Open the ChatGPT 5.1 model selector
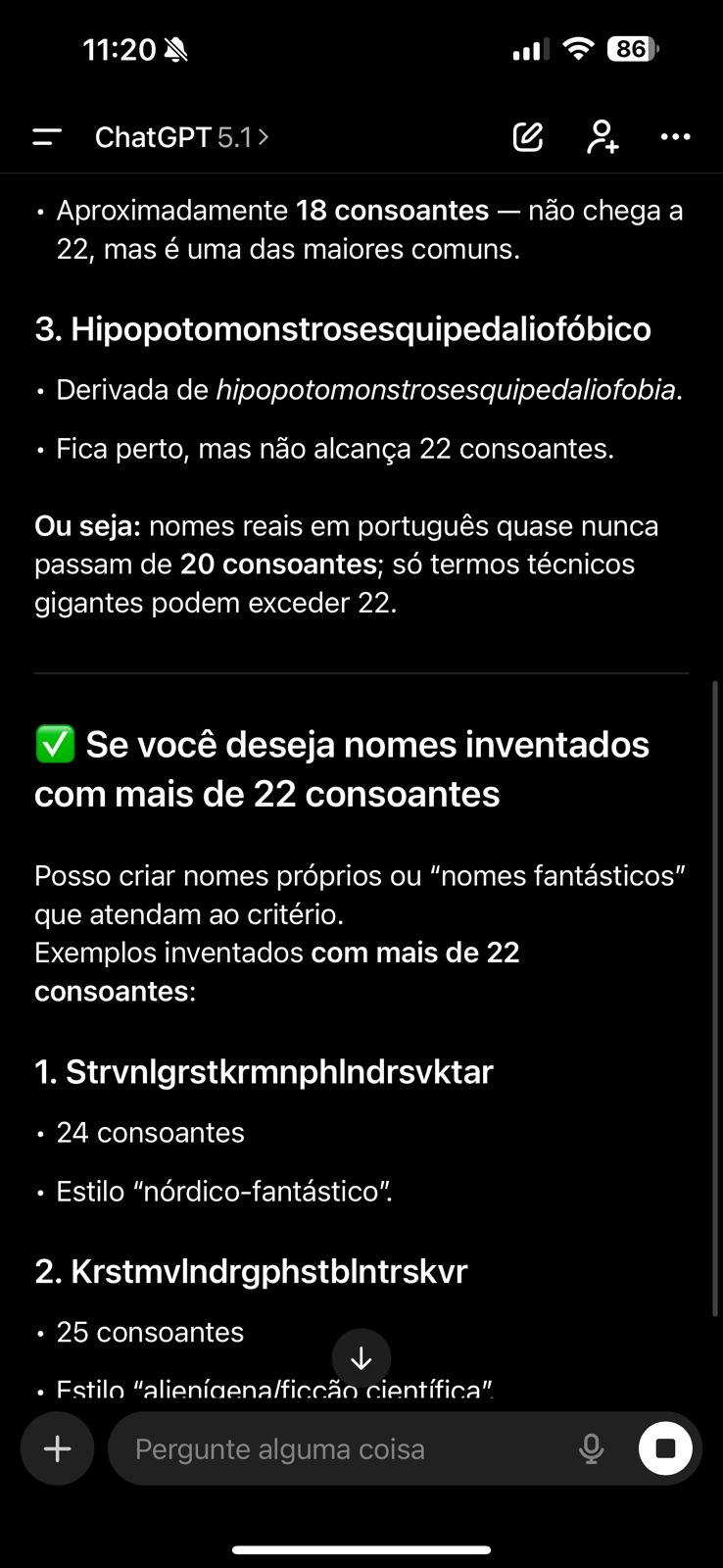This screenshot has height=1568, width=723. [181, 137]
